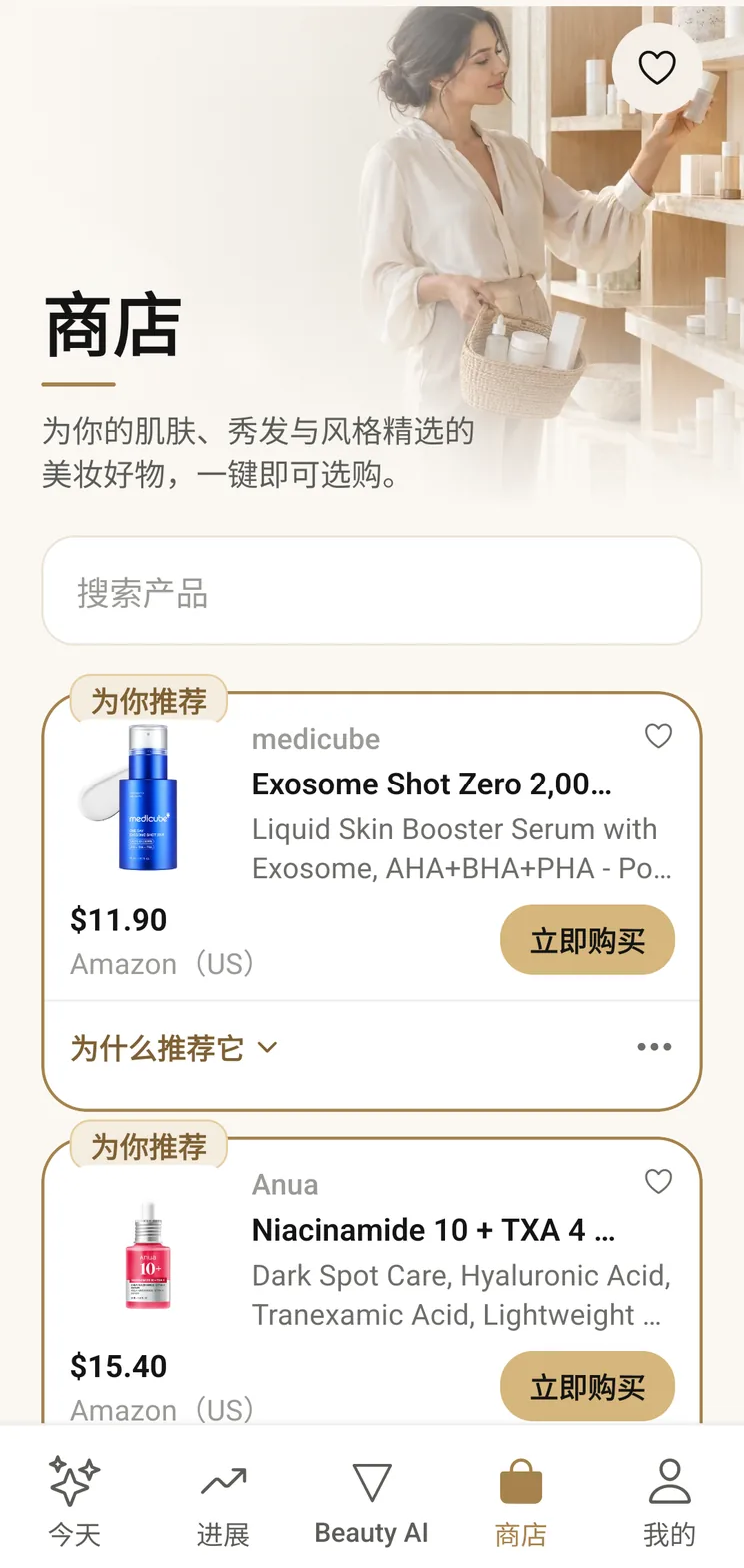Buy medicube serum via 立即购买
This screenshot has width=744, height=1568.
point(587,940)
